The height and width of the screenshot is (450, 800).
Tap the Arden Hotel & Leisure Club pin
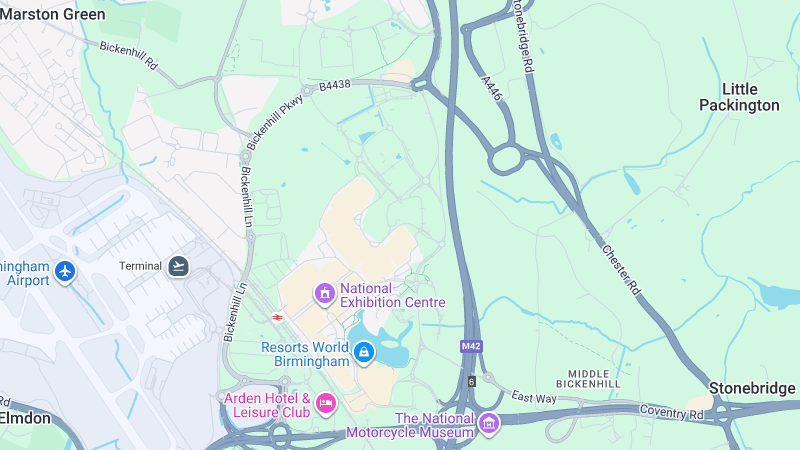(x=325, y=404)
